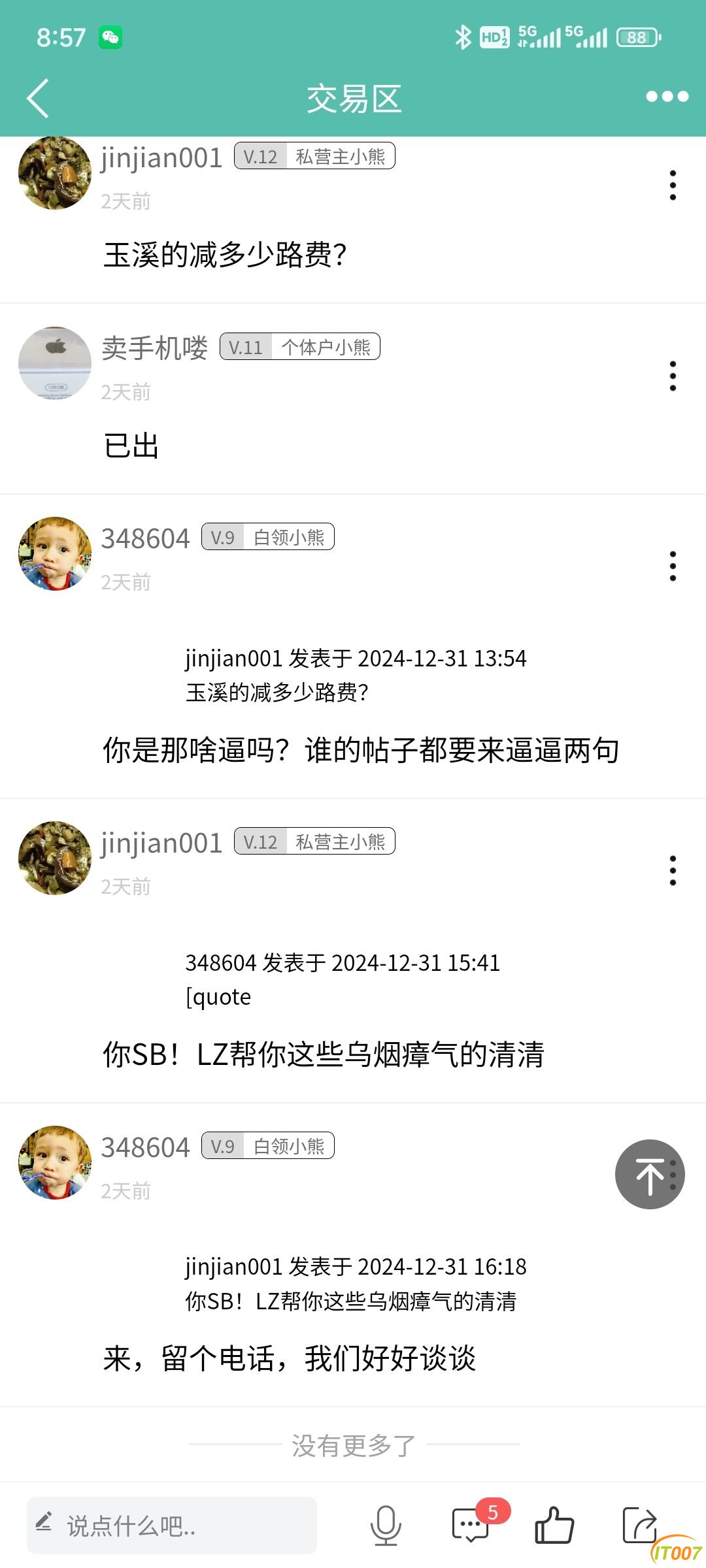Open options for 卖手机喽's 已出 comment

[673, 376]
